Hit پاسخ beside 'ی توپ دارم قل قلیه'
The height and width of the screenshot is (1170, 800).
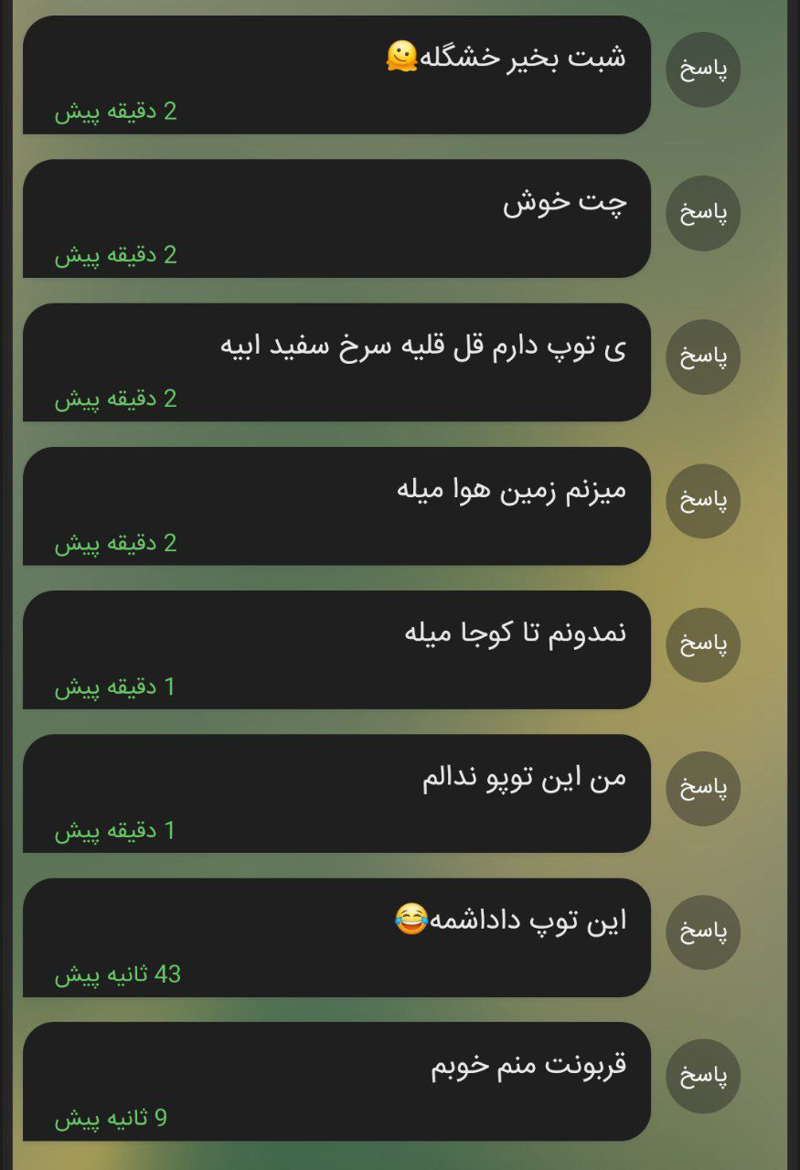(703, 357)
